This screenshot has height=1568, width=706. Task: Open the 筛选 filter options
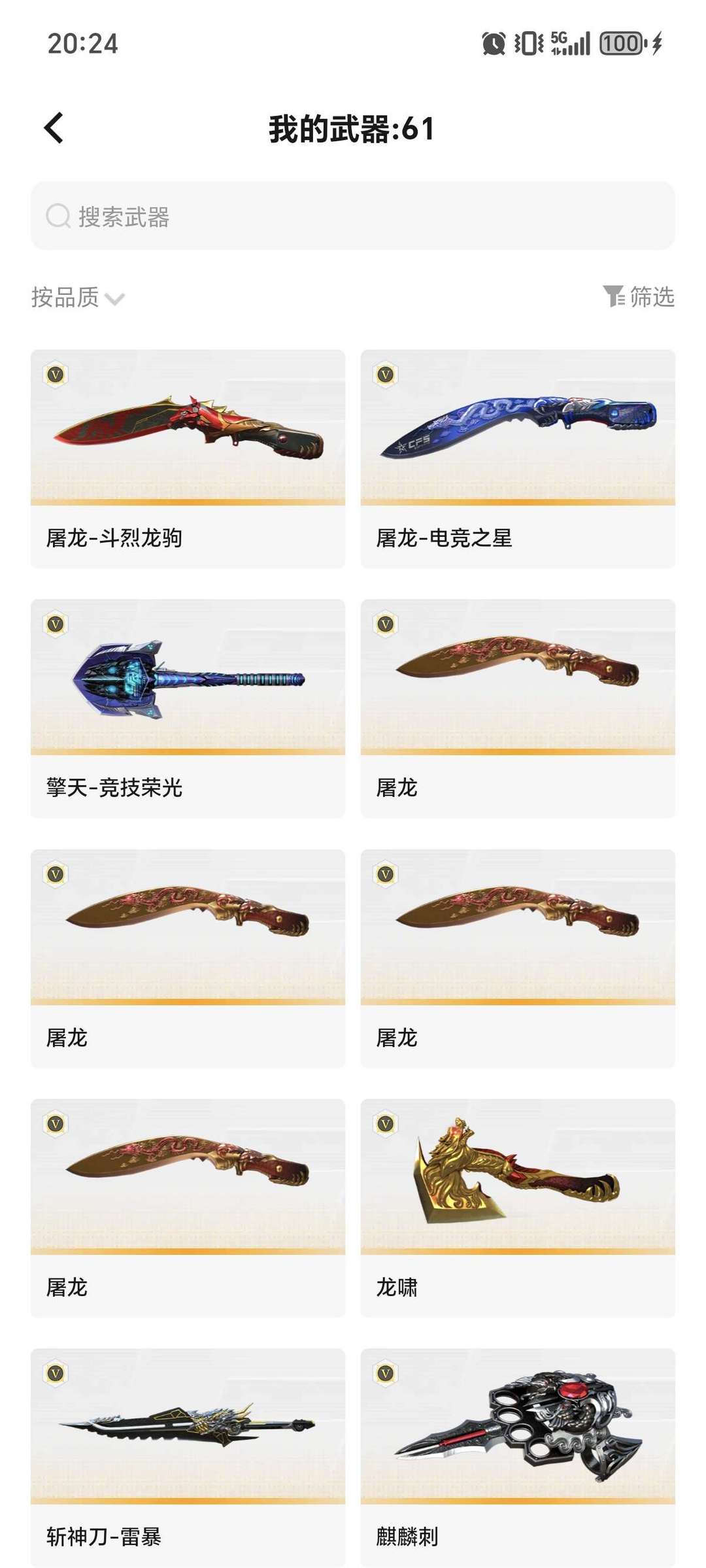(x=639, y=297)
